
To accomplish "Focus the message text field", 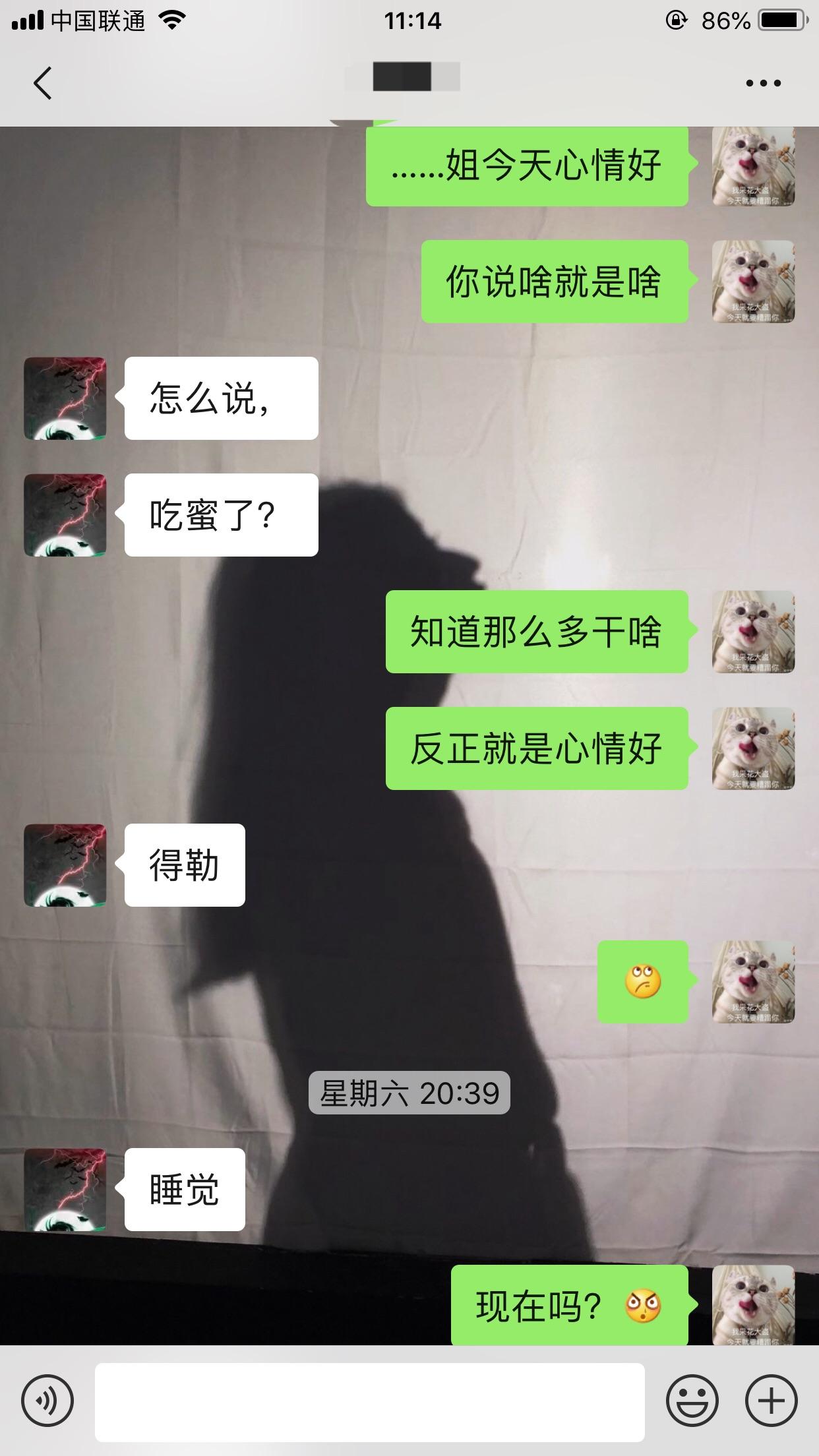I will click(369, 1401).
